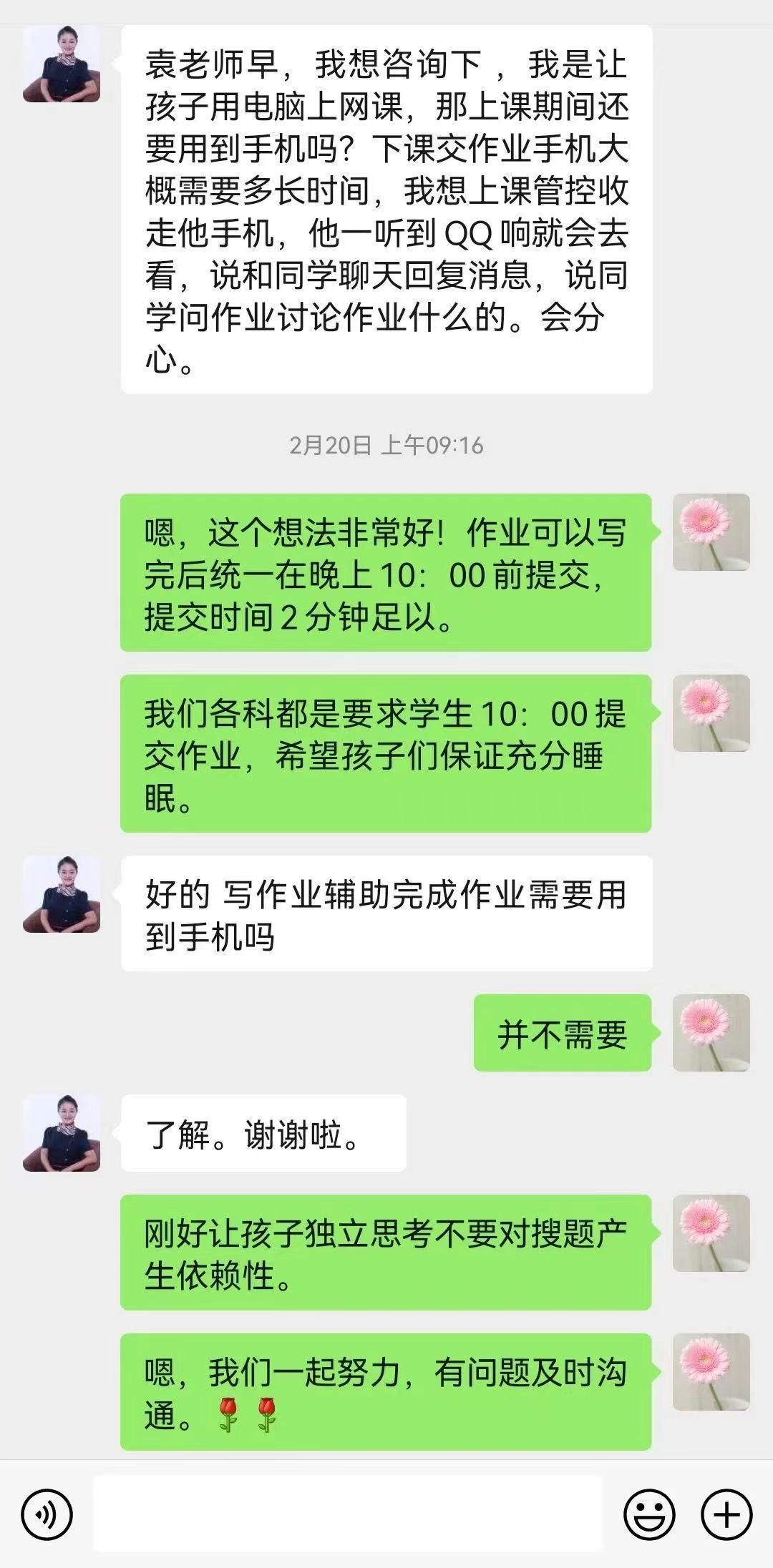Switch to voice message input
The image size is (773, 1568).
pyautogui.click(x=47, y=1514)
